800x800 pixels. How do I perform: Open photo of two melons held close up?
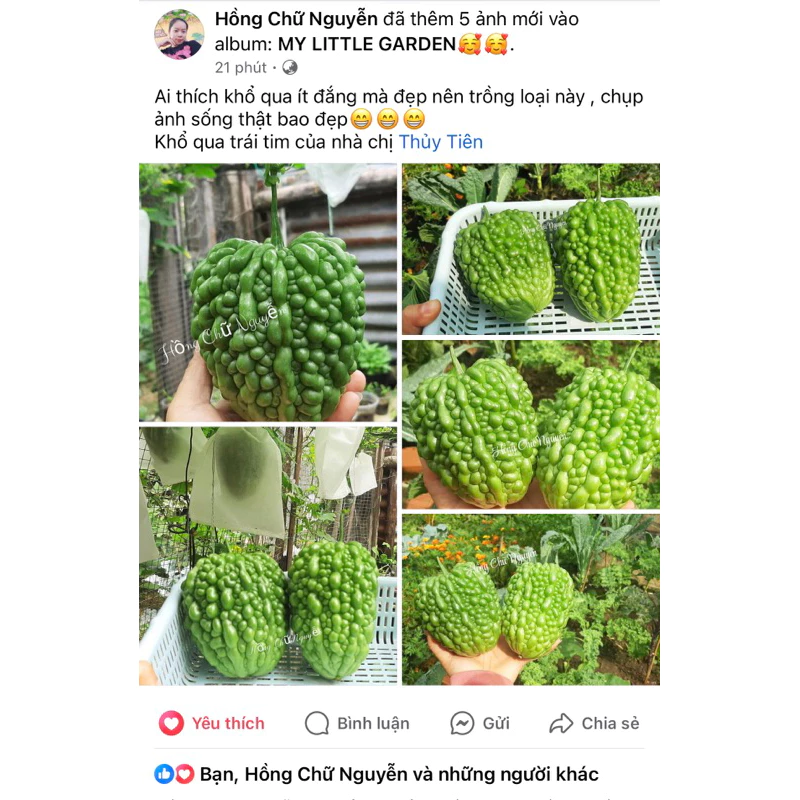[x=531, y=425]
